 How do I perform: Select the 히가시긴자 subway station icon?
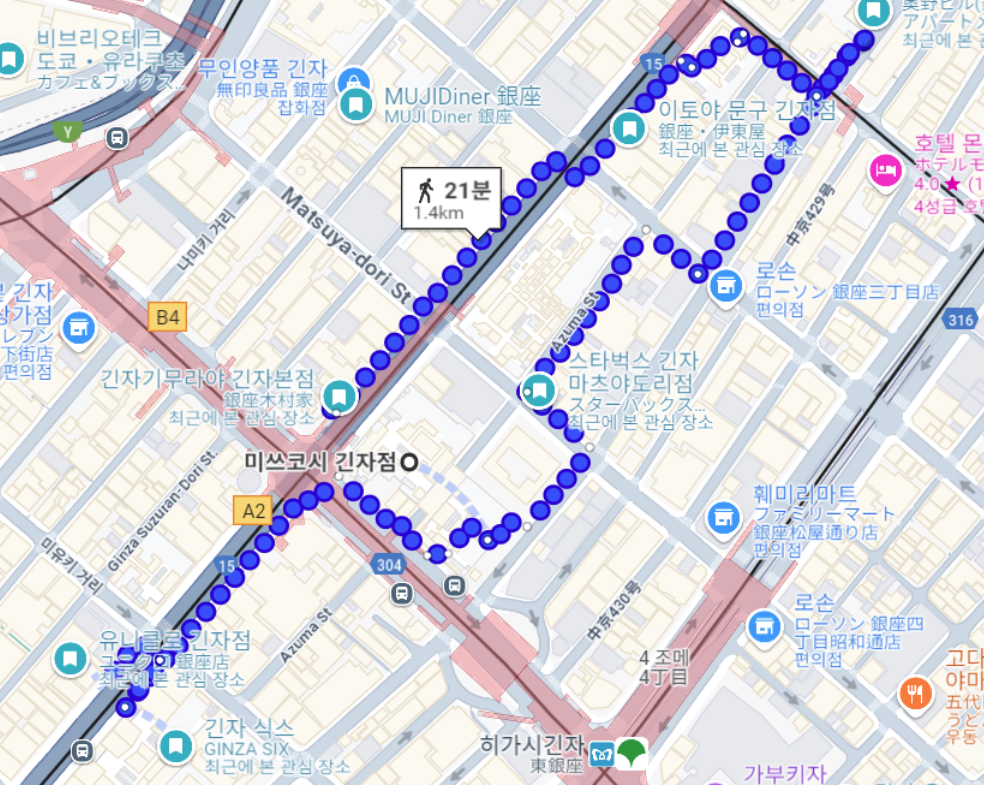pyautogui.click(x=601, y=754)
